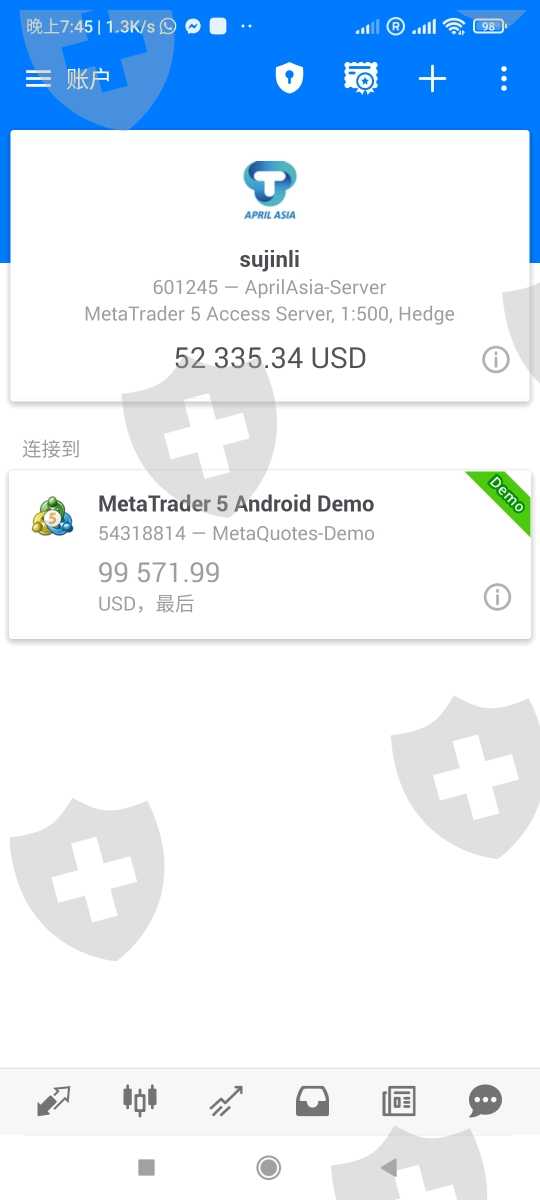View info for the sujinli account
The width and height of the screenshot is (540, 1200).
coord(496,359)
